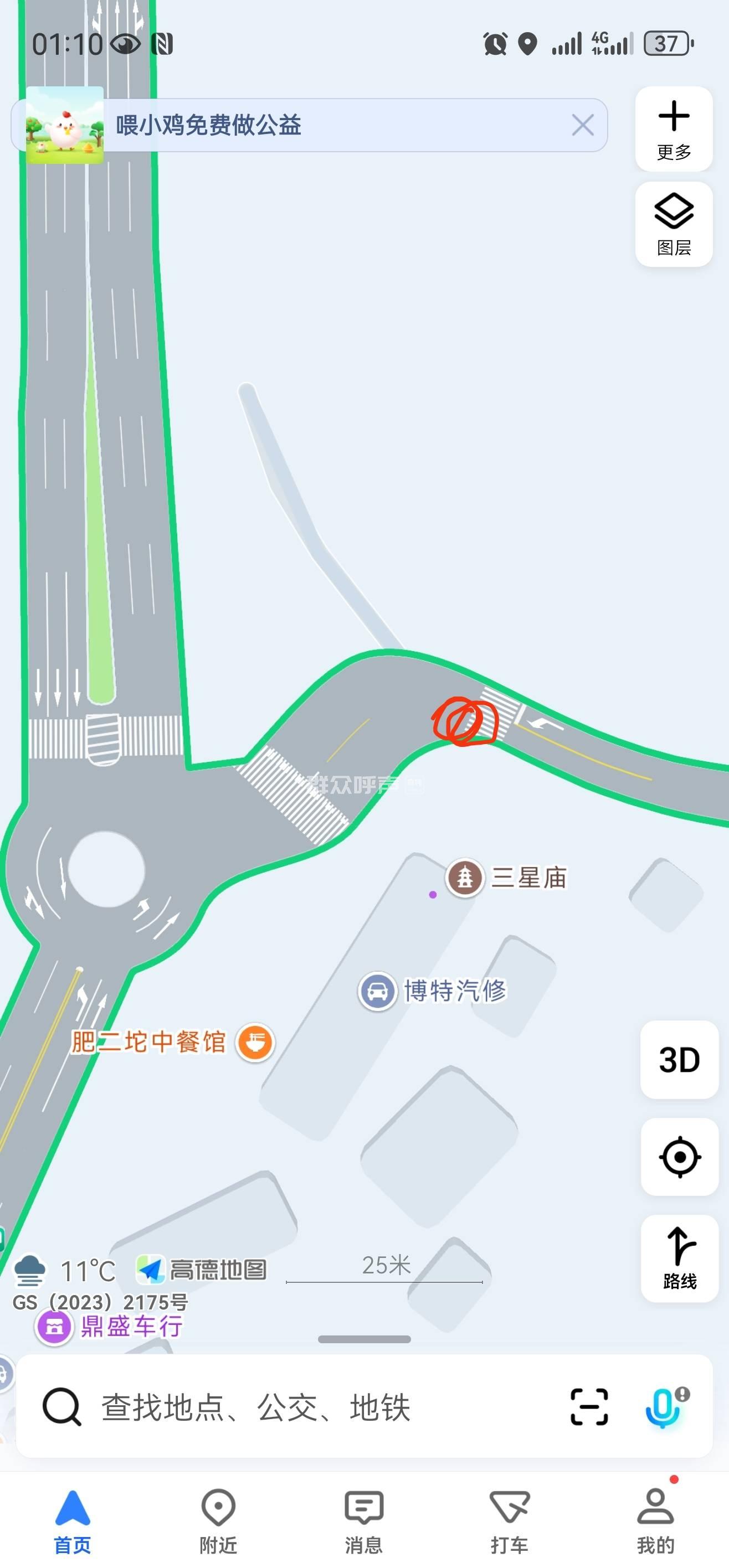Select the 鼎盛车行 place marker

pos(55,1327)
